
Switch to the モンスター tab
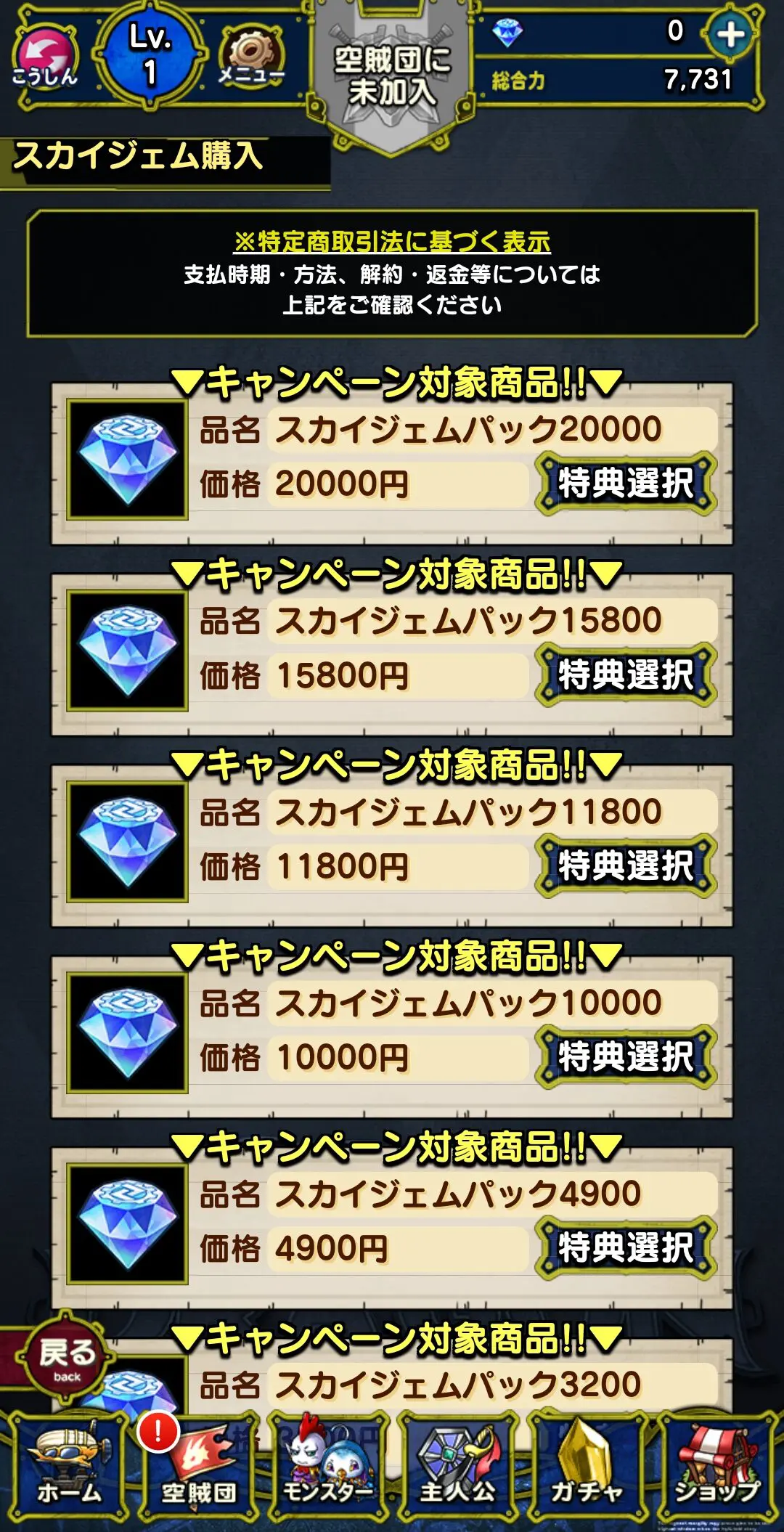click(328, 1469)
